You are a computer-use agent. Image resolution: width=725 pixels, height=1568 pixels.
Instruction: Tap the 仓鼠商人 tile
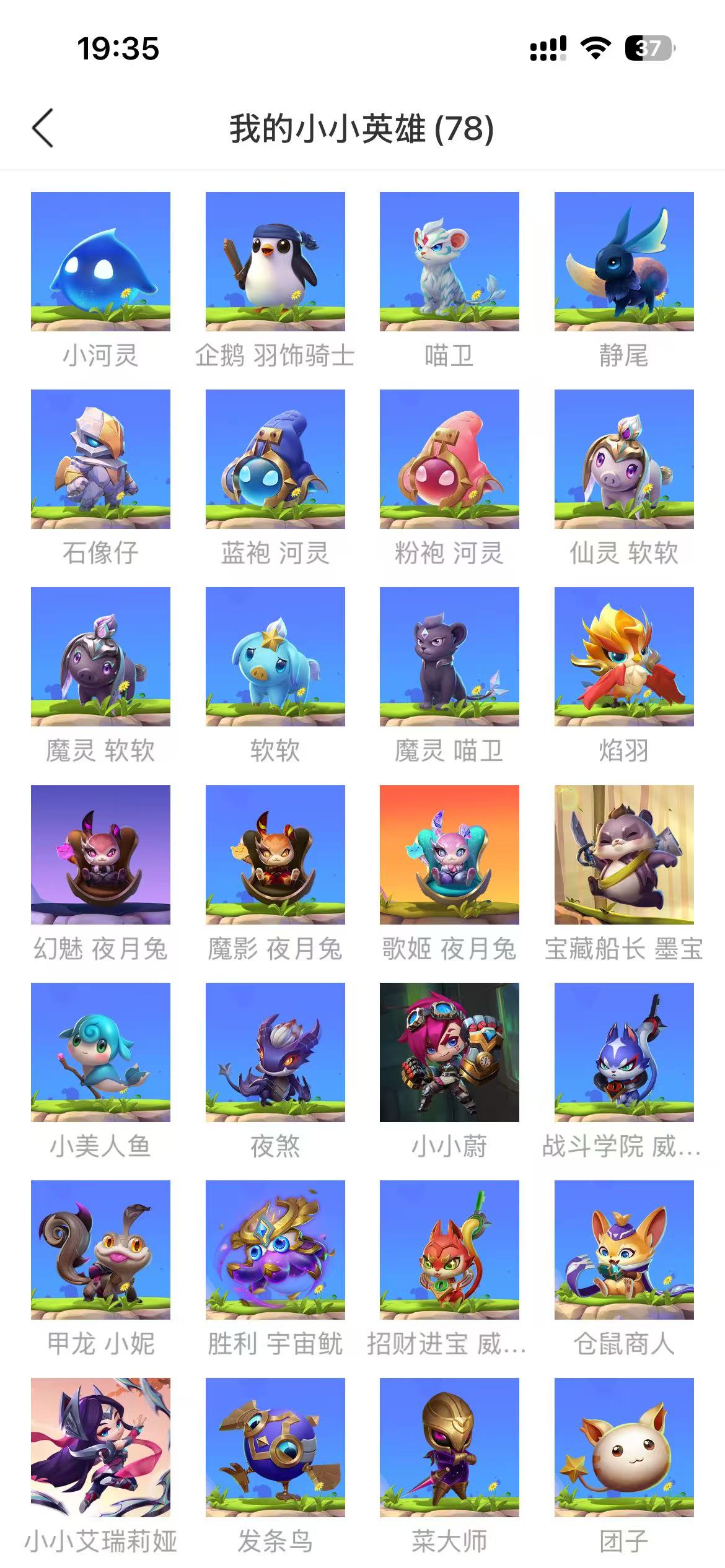(624, 1250)
